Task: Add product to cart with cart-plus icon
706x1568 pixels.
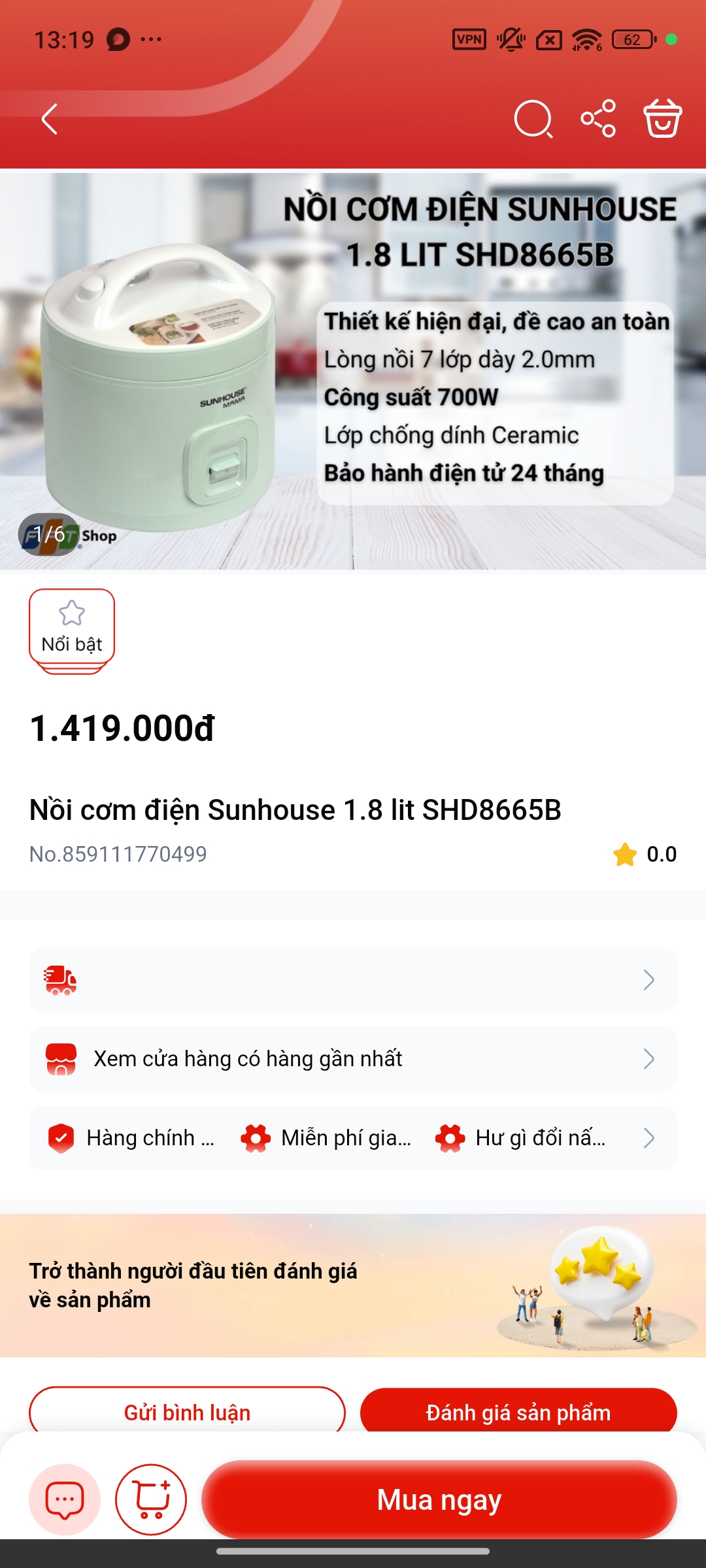Action: pos(151,1499)
